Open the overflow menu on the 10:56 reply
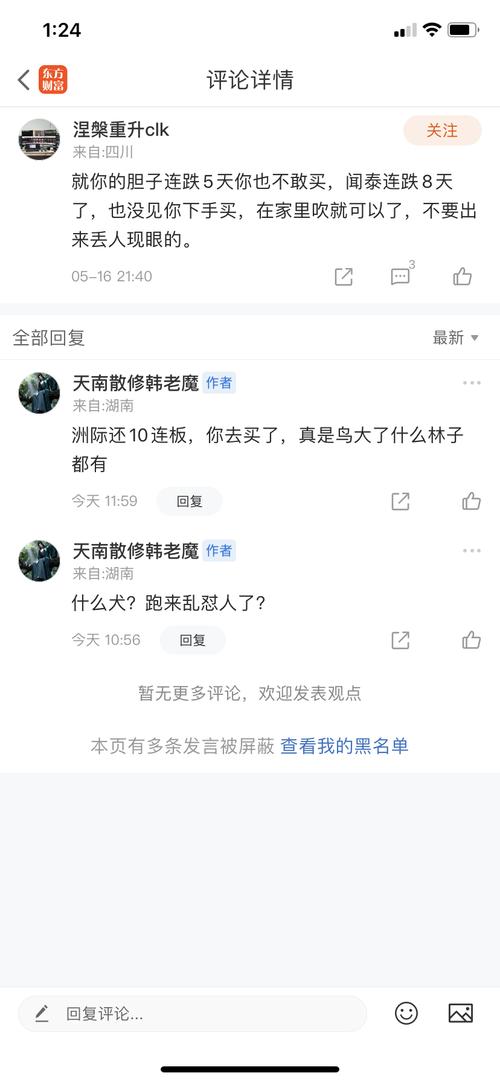This screenshot has width=500, height=1082. [472, 550]
